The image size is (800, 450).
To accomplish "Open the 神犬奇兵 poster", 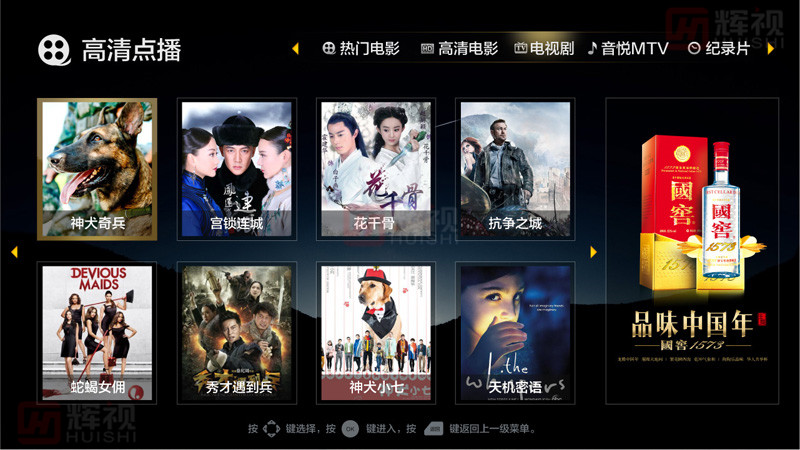I will coord(97,168).
